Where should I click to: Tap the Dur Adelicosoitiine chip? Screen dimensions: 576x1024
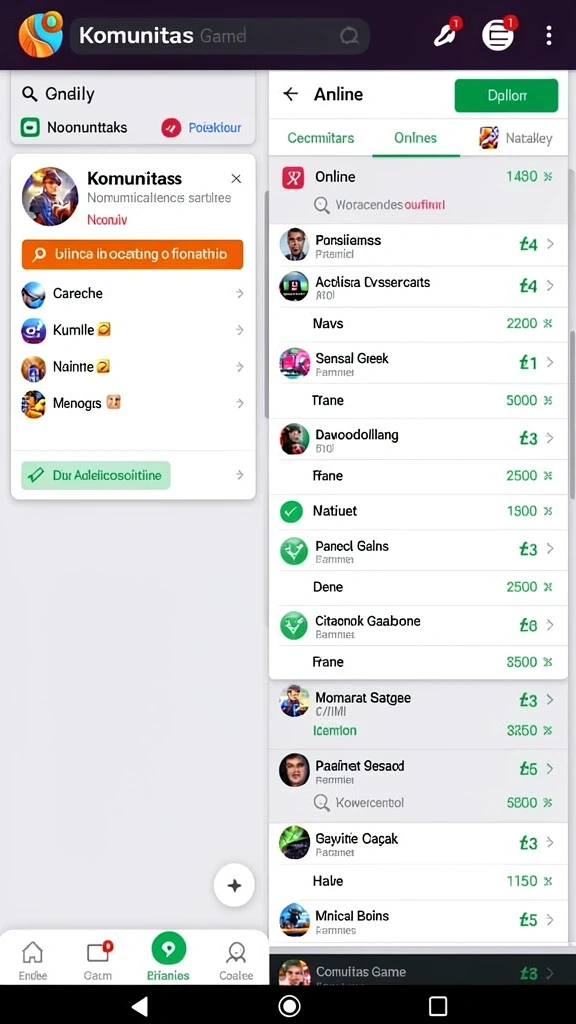tap(96, 475)
